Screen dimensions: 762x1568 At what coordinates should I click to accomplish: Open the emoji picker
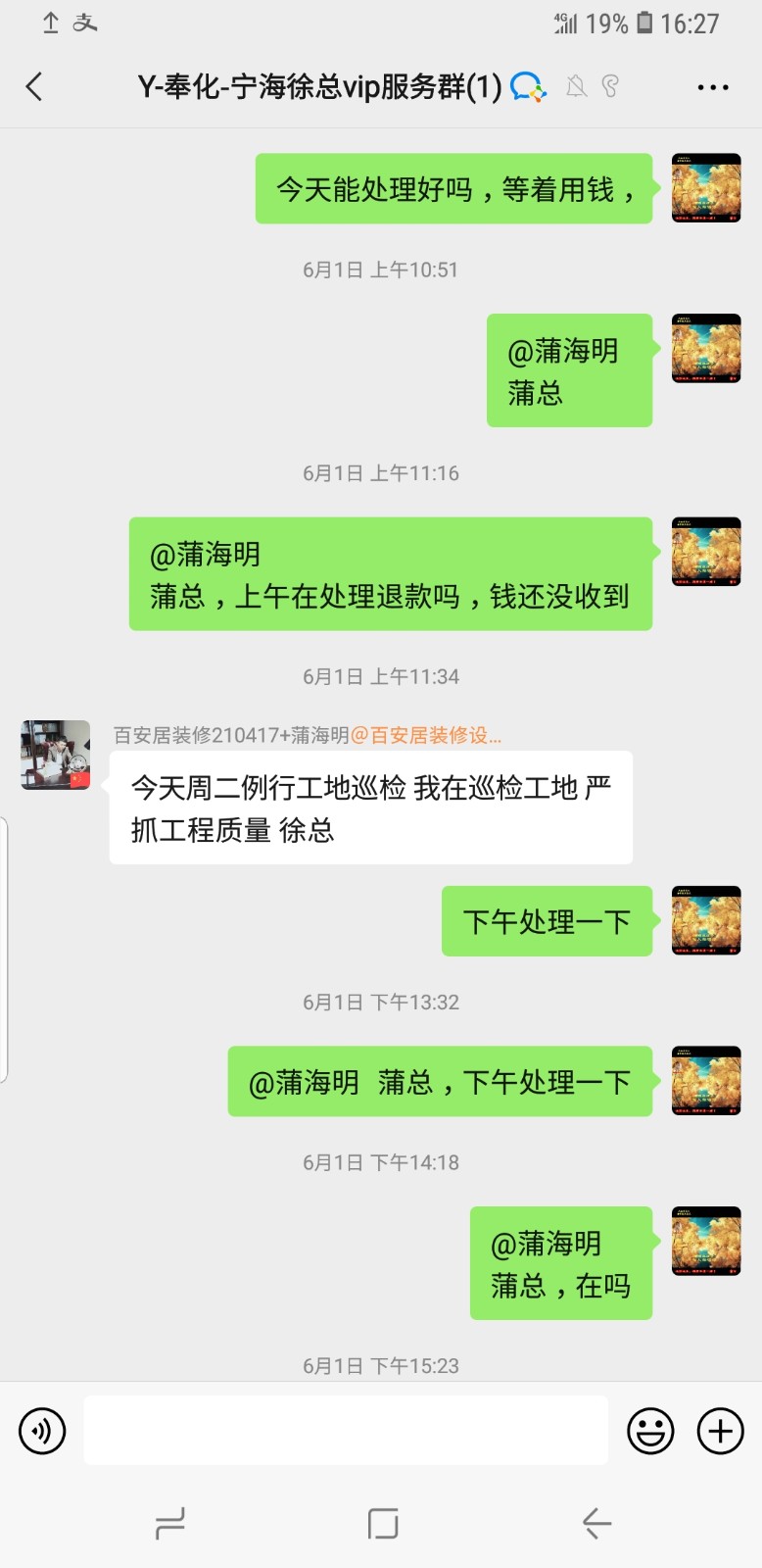(x=650, y=1431)
